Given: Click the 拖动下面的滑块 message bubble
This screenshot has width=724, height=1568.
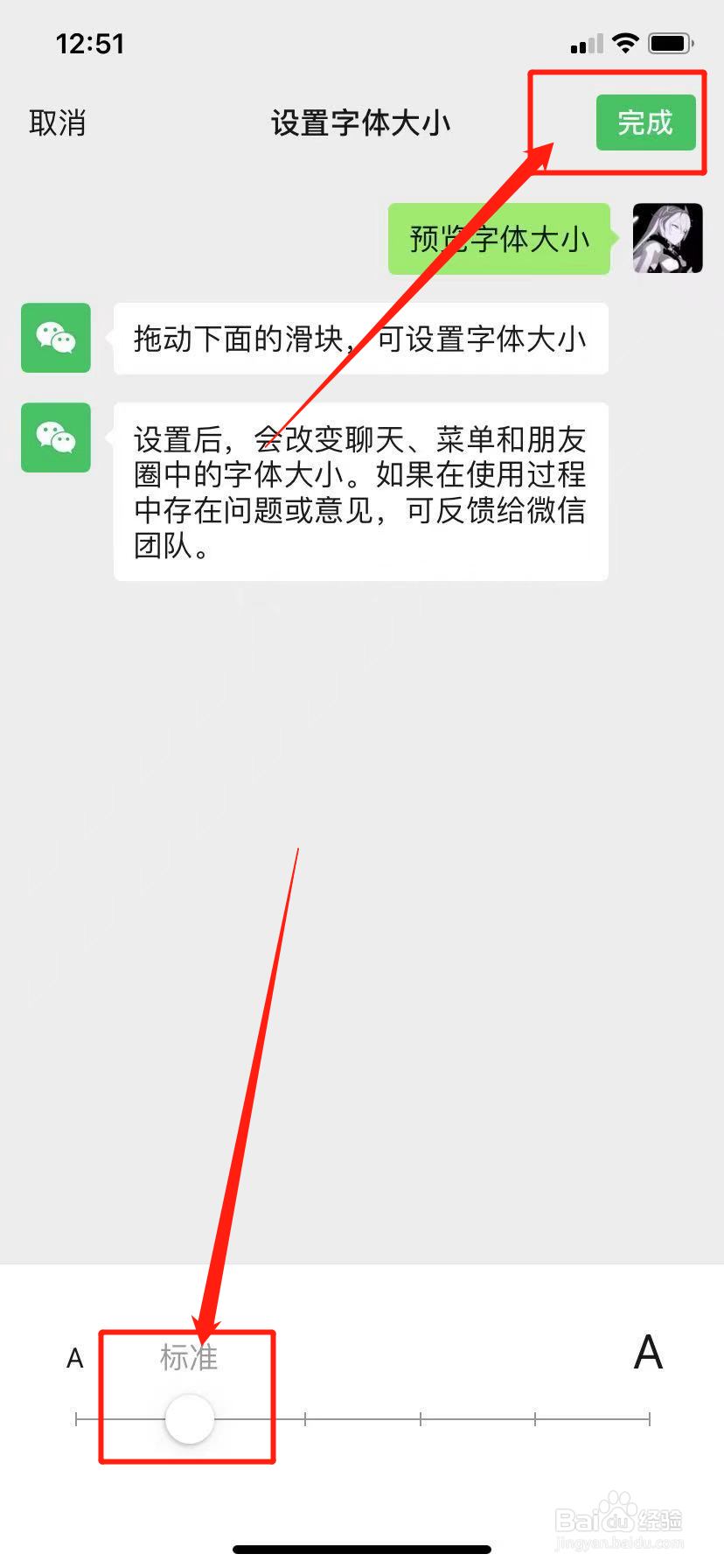Looking at the screenshot, I should coord(360,338).
